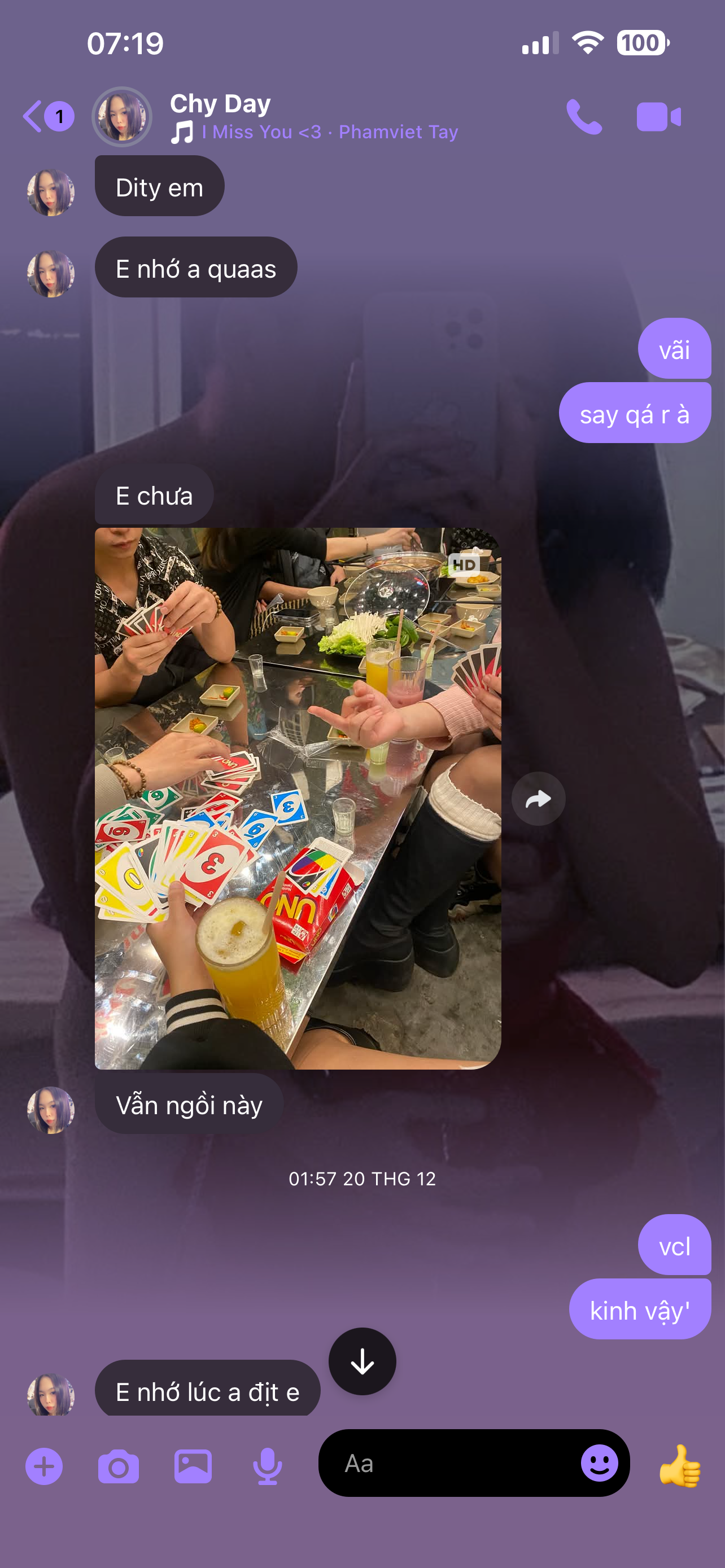
Task: Focus the Aa message field
Action: point(451,1464)
